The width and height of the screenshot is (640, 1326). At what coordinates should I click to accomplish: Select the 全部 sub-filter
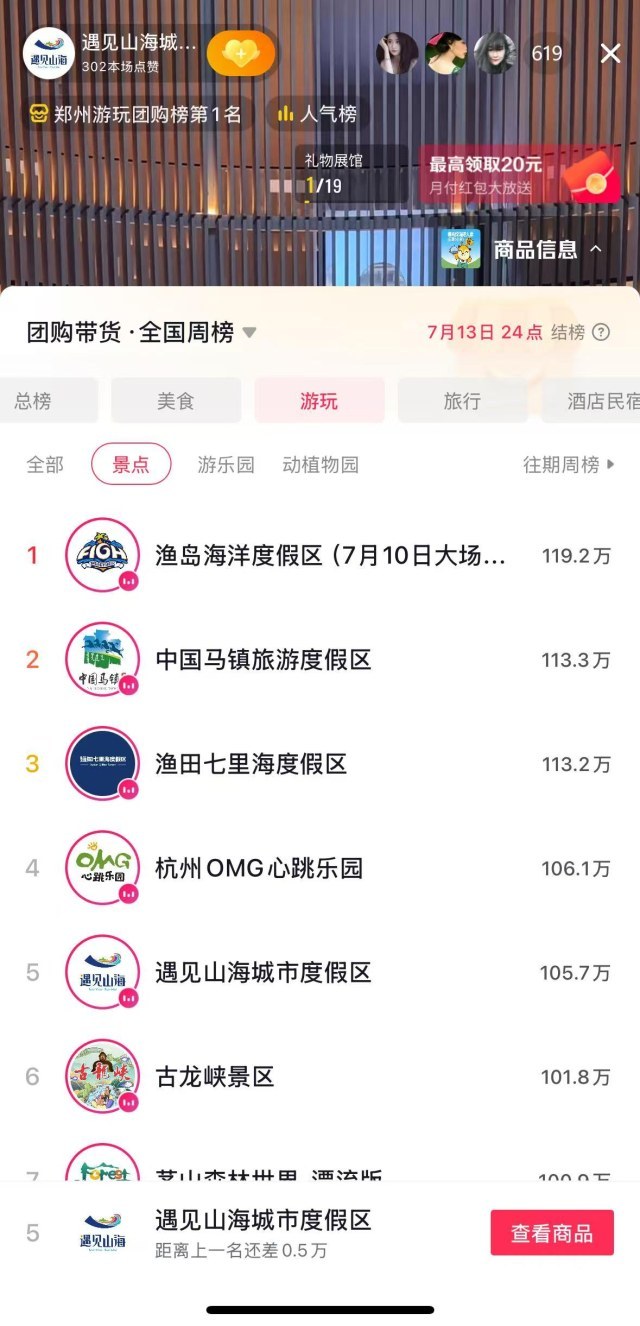coord(45,464)
